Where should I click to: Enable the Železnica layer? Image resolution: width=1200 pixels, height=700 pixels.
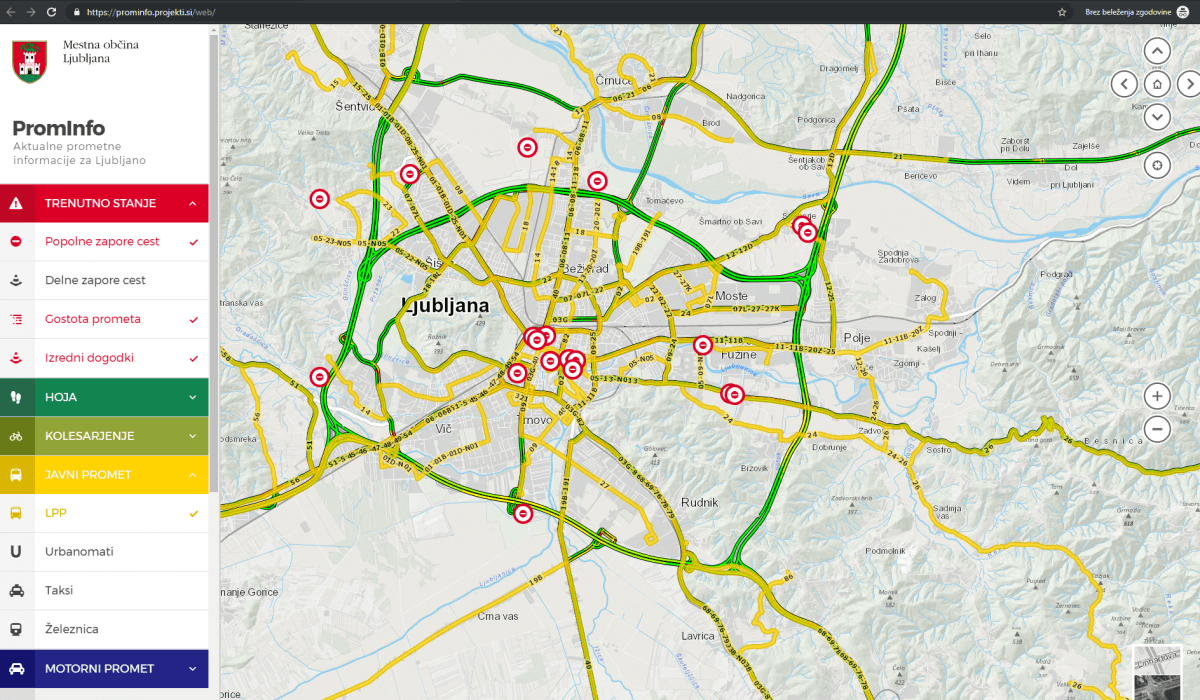[104, 630]
